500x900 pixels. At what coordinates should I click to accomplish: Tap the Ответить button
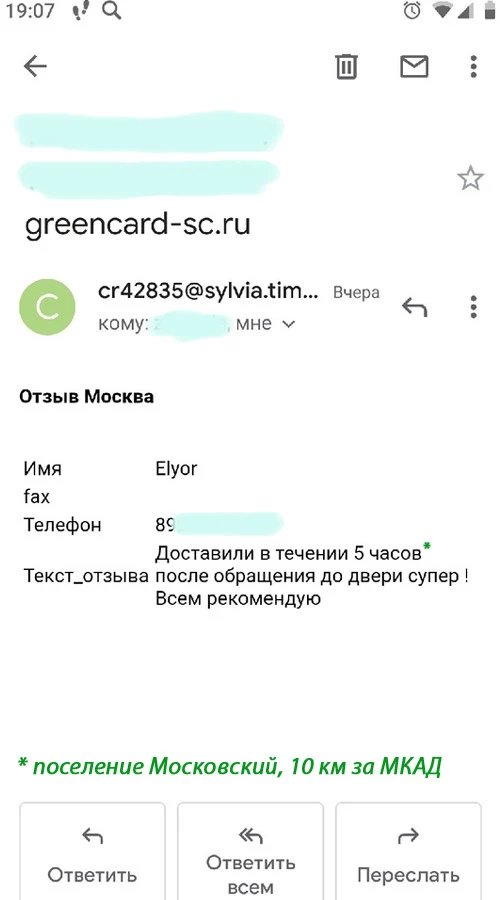(92, 851)
